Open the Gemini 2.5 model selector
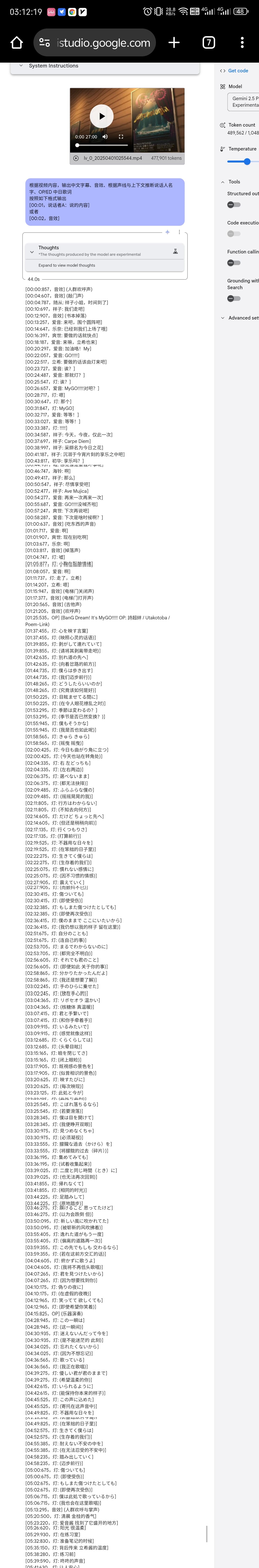 (x=244, y=102)
